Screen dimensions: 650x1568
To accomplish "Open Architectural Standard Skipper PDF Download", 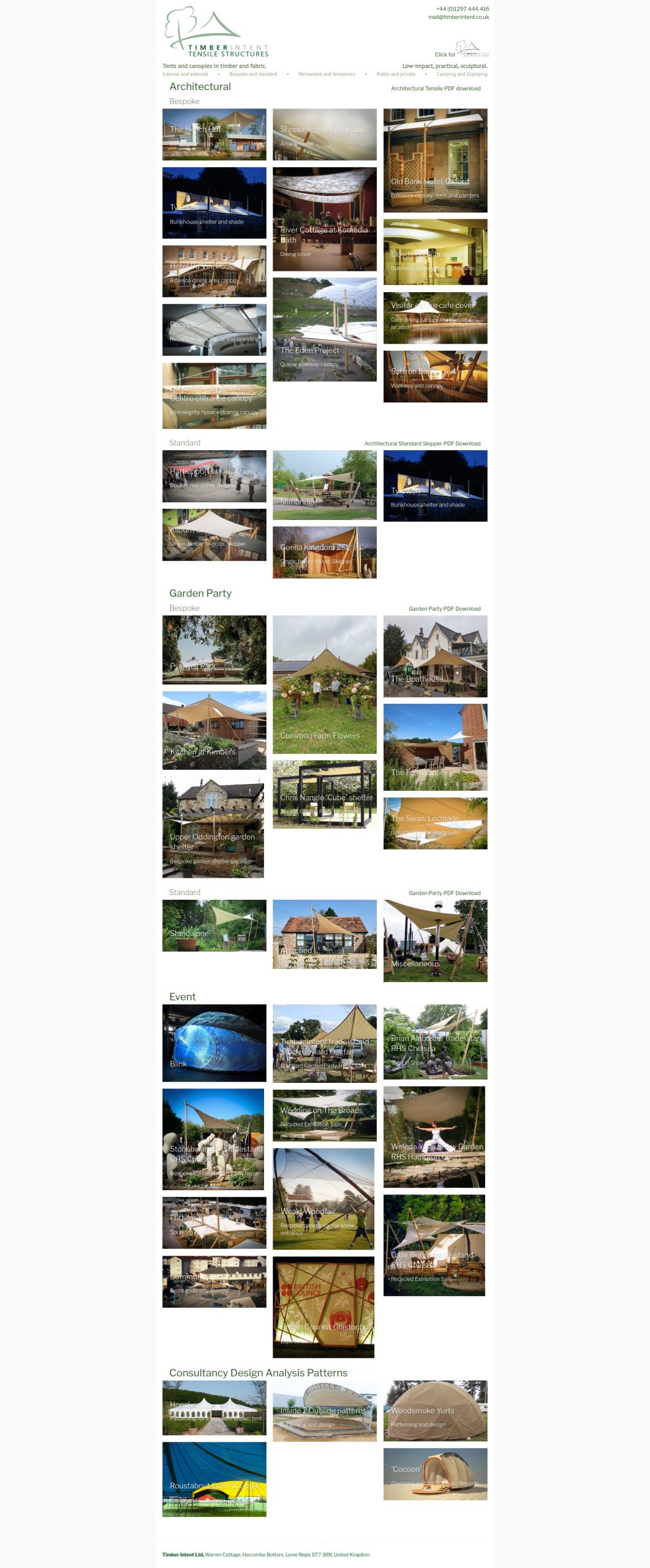I will pyautogui.click(x=422, y=443).
